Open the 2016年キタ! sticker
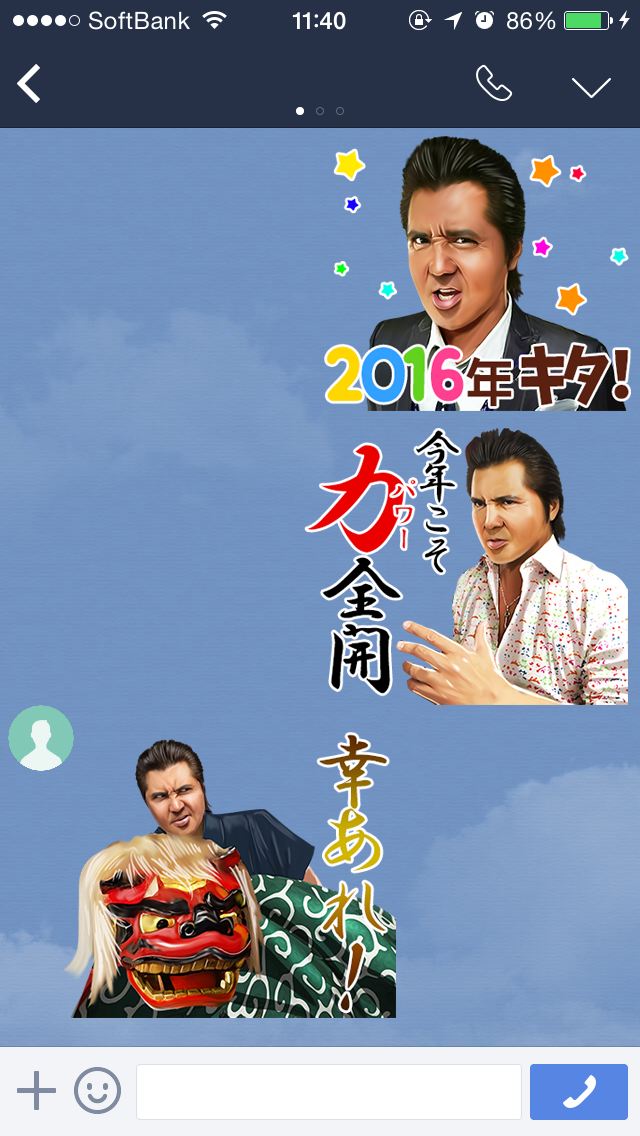The image size is (640, 1136). pyautogui.click(x=478, y=273)
